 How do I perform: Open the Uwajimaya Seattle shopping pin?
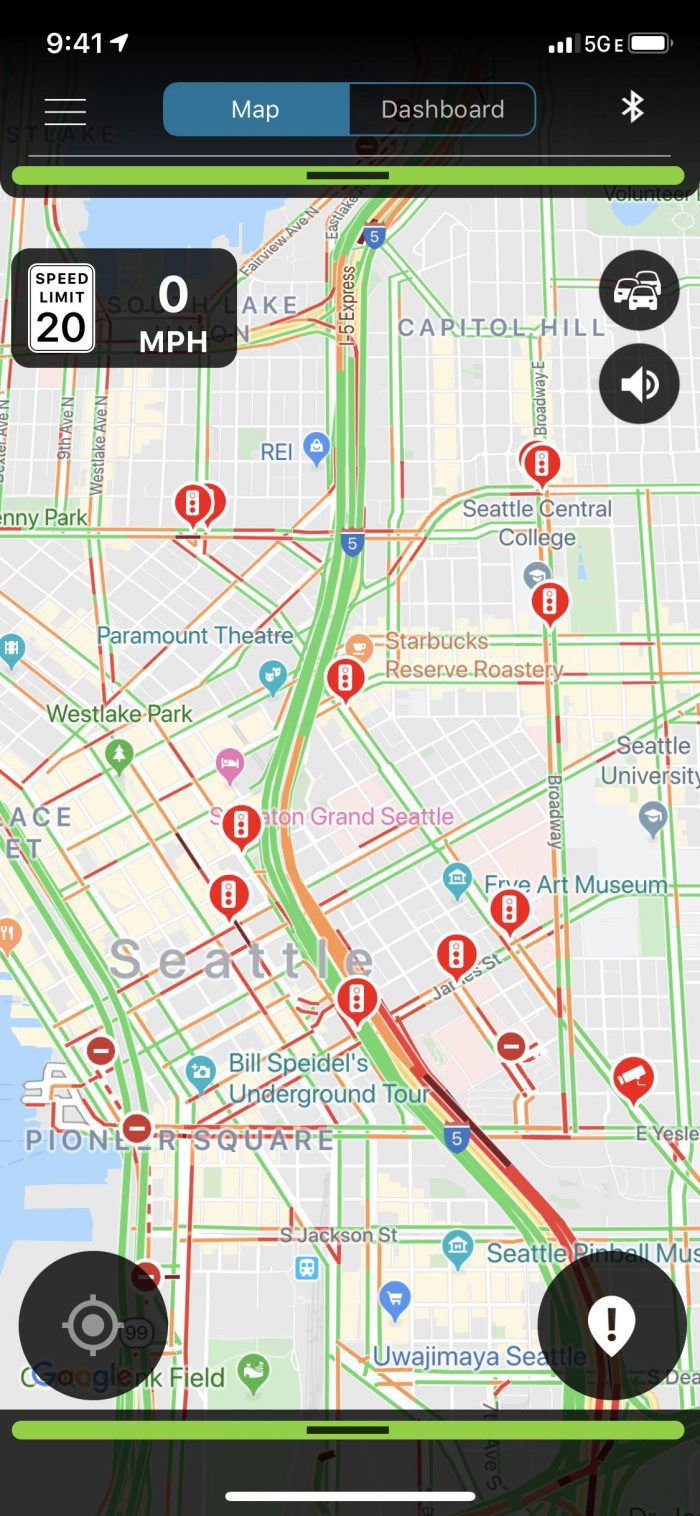(395, 1298)
